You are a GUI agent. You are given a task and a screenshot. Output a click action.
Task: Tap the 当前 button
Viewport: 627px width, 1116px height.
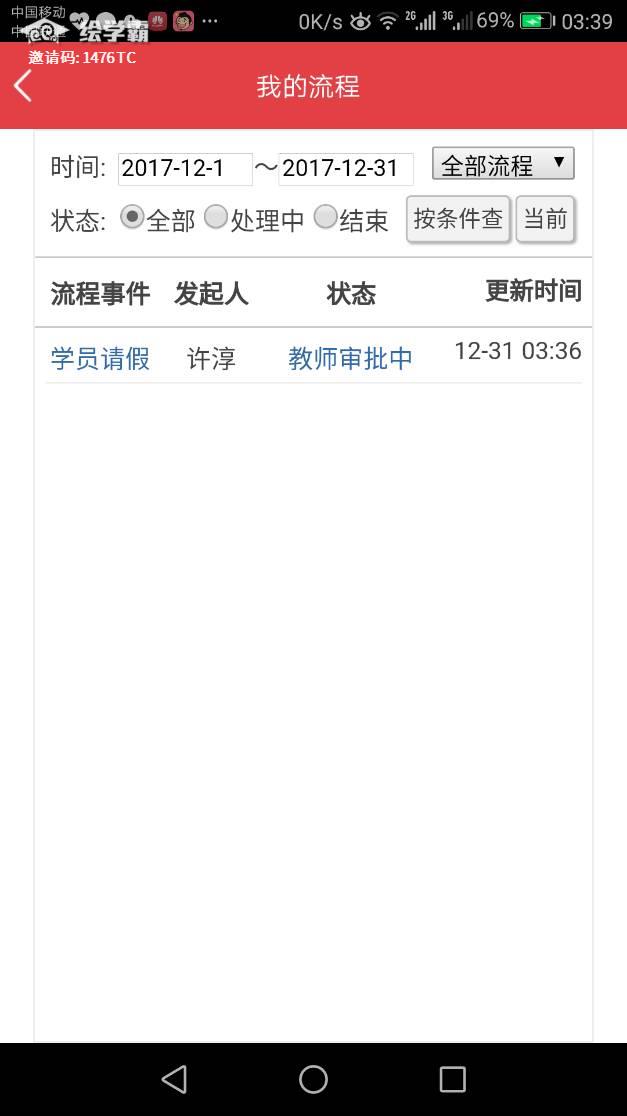pos(545,219)
